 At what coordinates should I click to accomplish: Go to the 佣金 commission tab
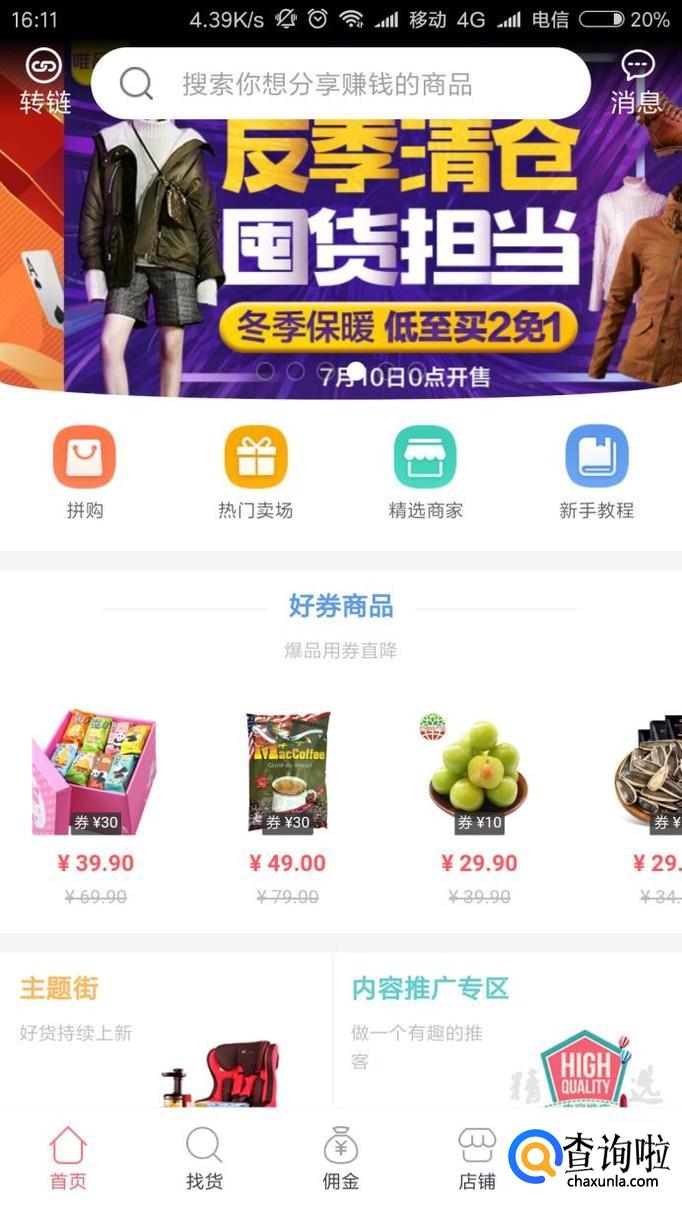(x=340, y=1158)
